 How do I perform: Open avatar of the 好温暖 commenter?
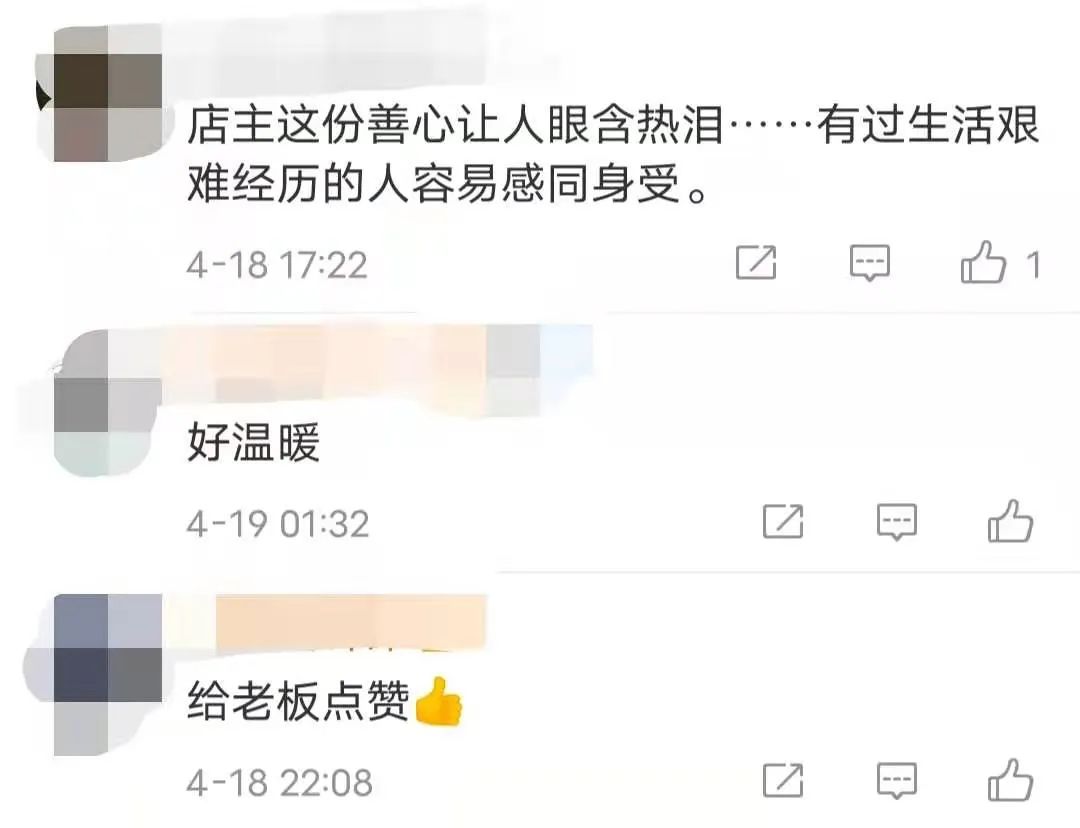point(106,405)
